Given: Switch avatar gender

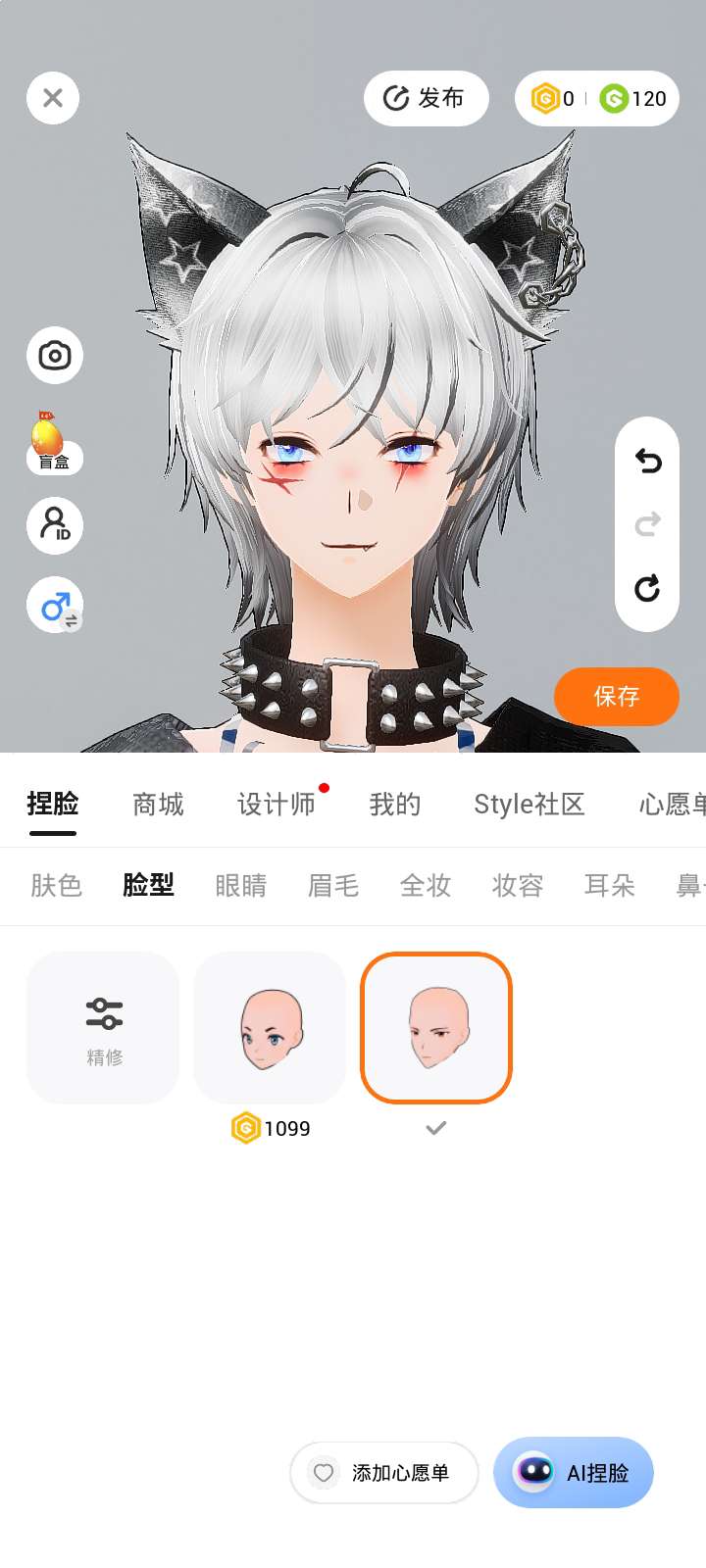Looking at the screenshot, I should [56, 606].
